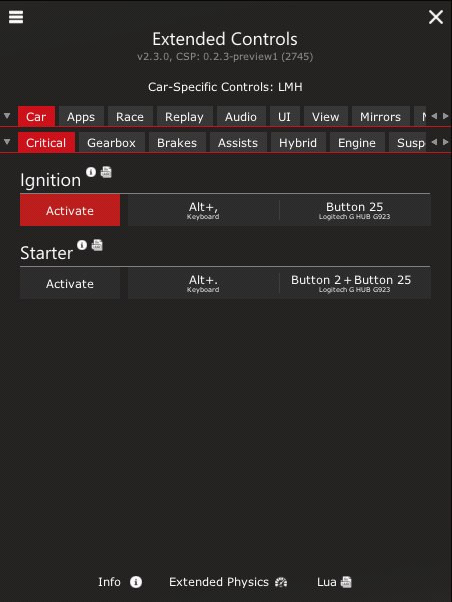Image resolution: width=452 pixels, height=602 pixels.
Task: Tap the Starter Activate button
Action: pyautogui.click(x=70, y=283)
